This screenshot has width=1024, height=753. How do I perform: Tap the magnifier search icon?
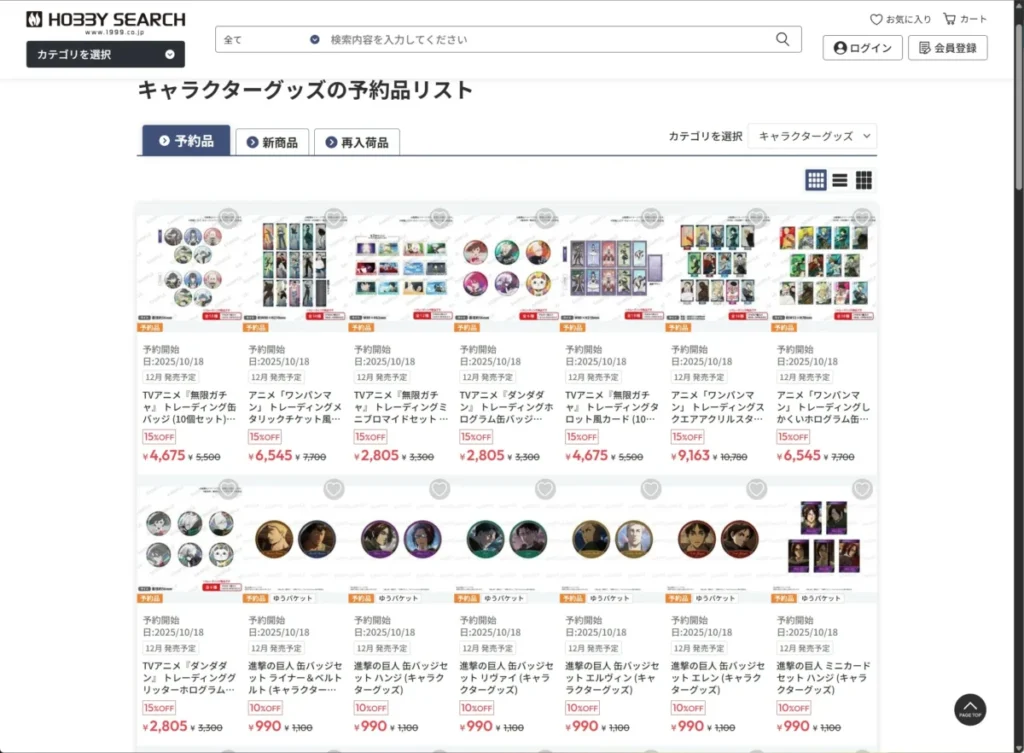783,40
